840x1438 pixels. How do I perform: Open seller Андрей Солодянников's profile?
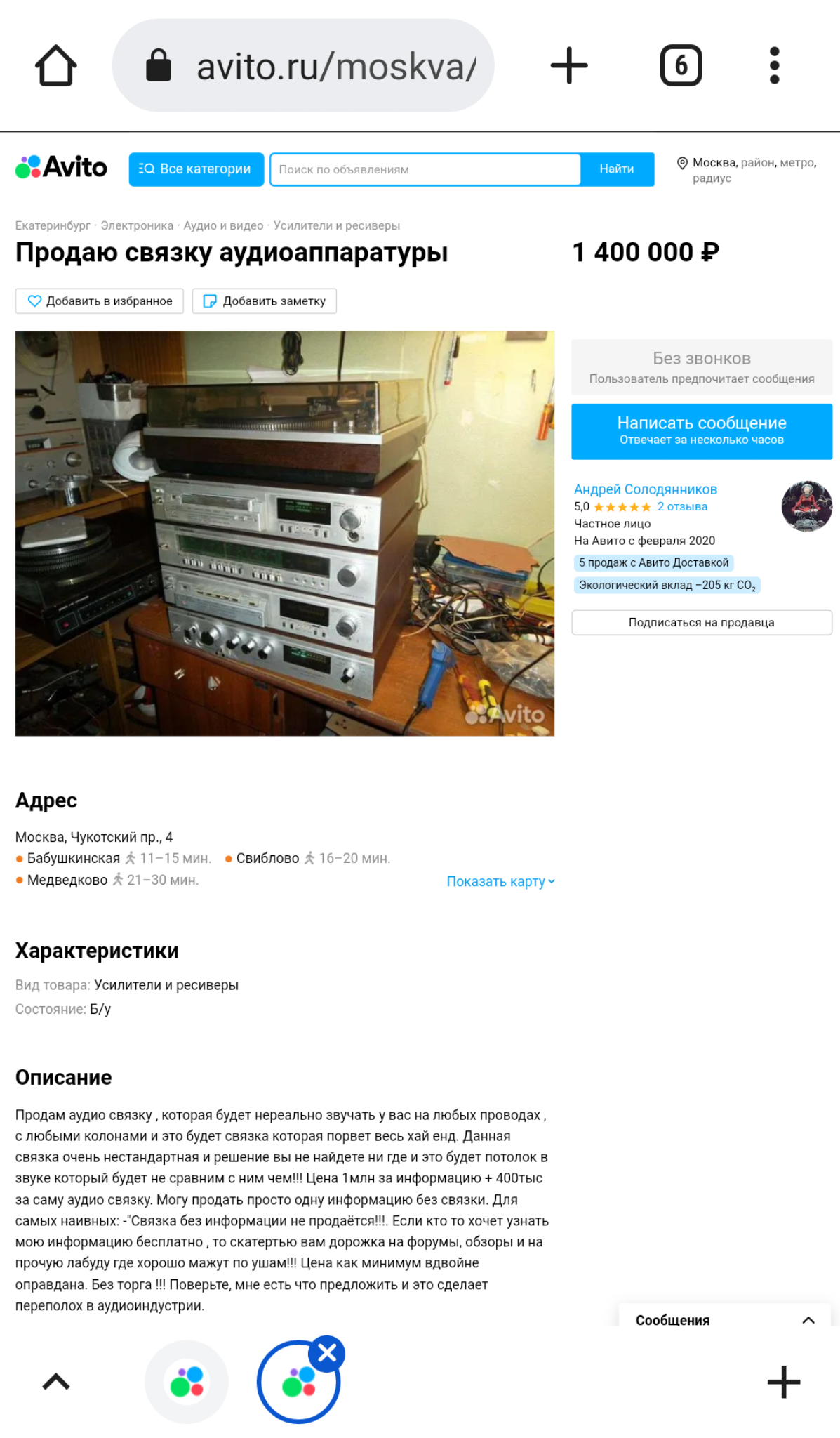point(645,489)
